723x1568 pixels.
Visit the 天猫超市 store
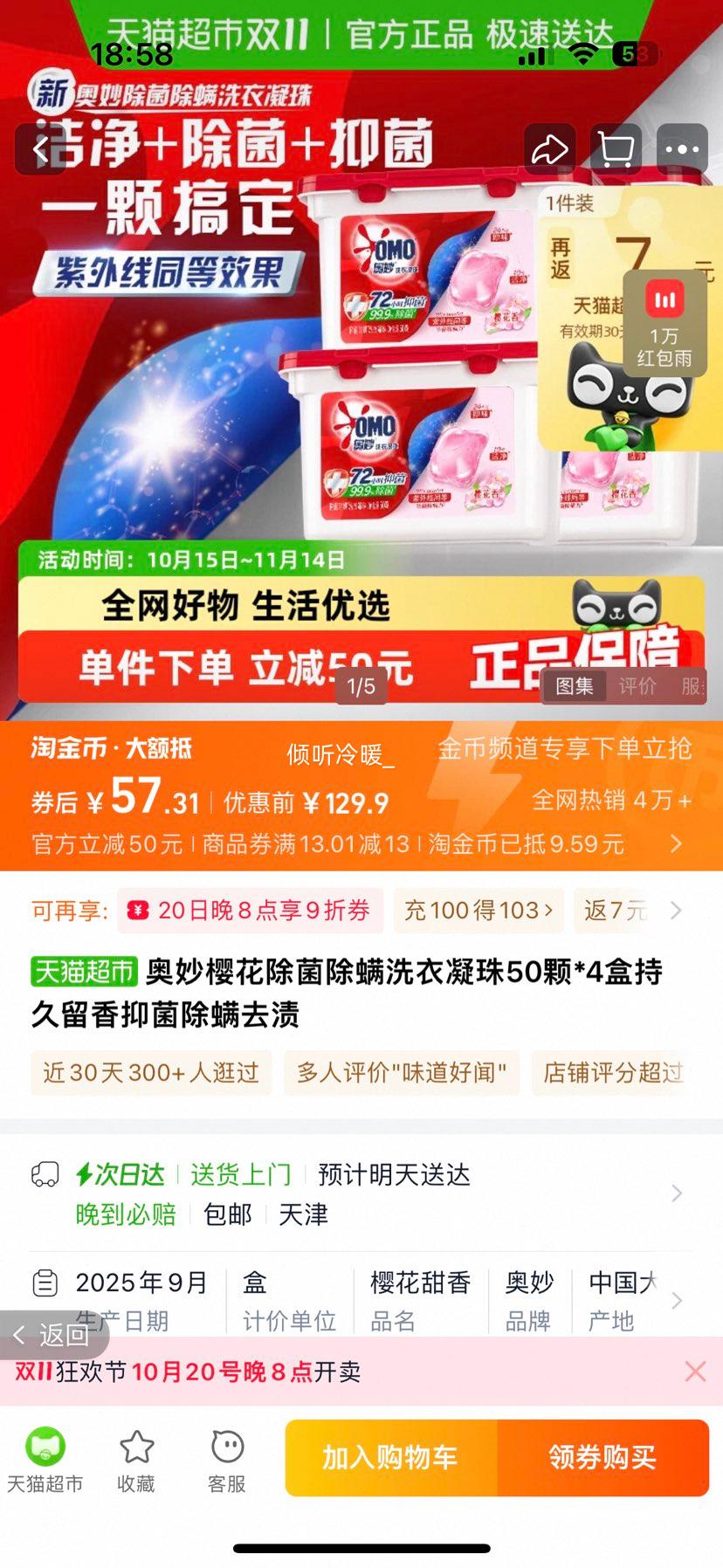pos(45,1460)
